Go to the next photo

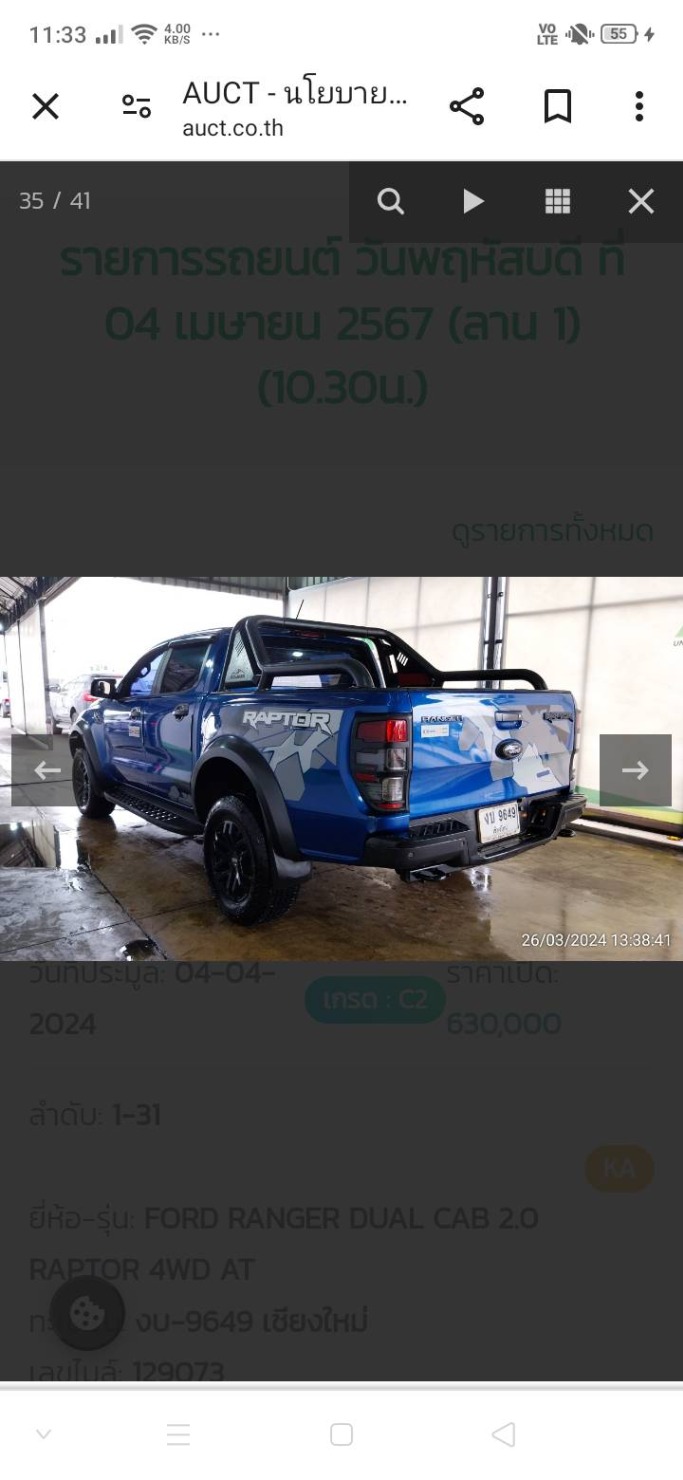tap(635, 770)
